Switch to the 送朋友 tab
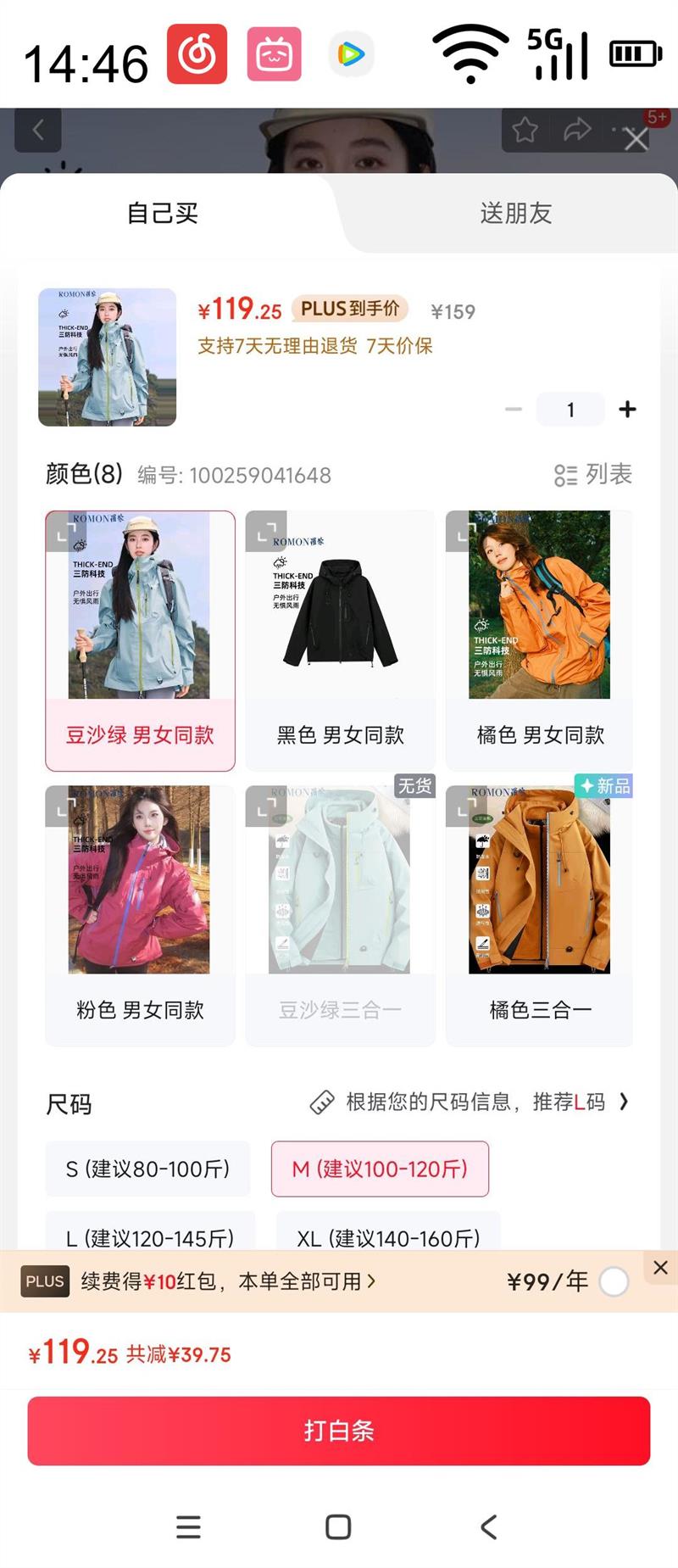678x1568 pixels. coord(515,213)
